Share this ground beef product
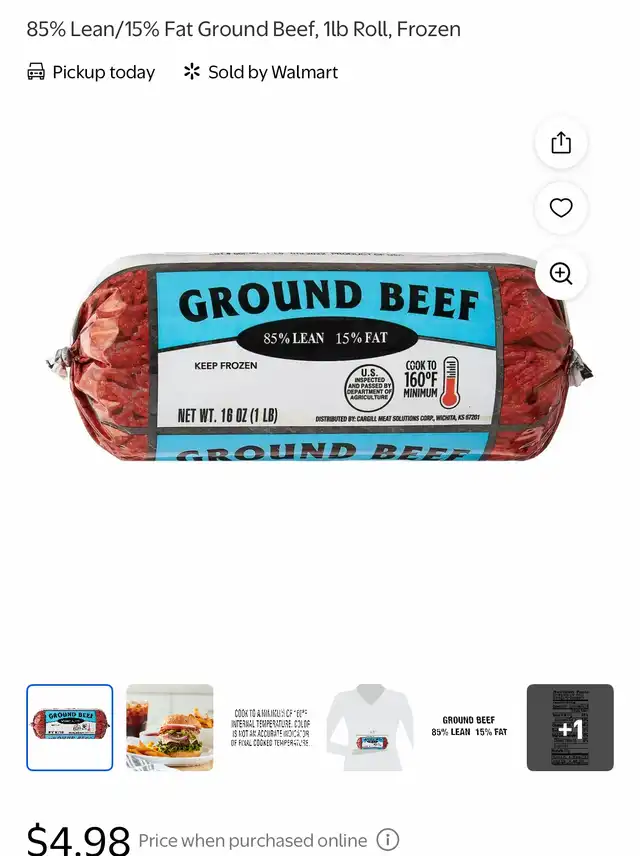 [561, 143]
